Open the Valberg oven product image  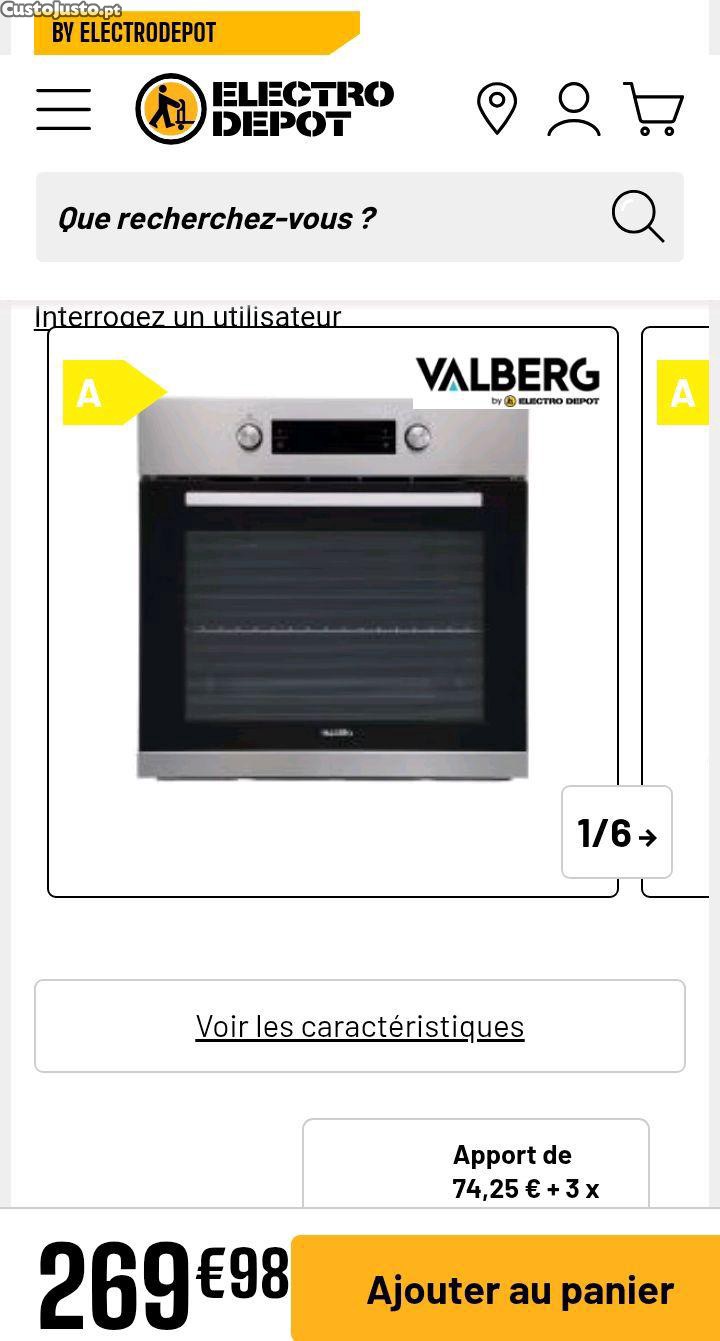tap(332, 590)
